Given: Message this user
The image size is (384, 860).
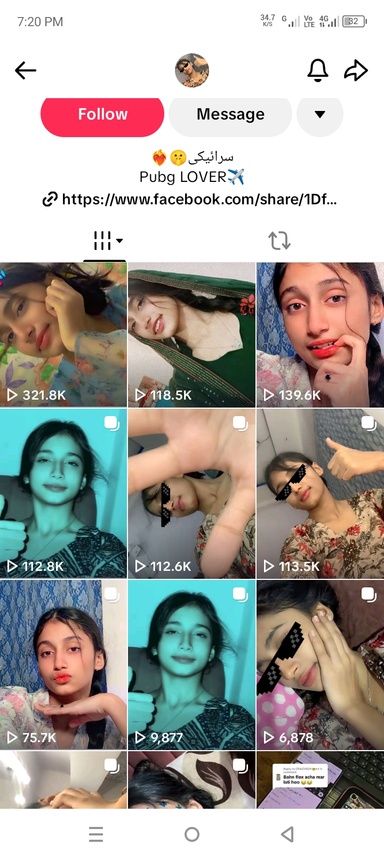Looking at the screenshot, I should click(230, 115).
